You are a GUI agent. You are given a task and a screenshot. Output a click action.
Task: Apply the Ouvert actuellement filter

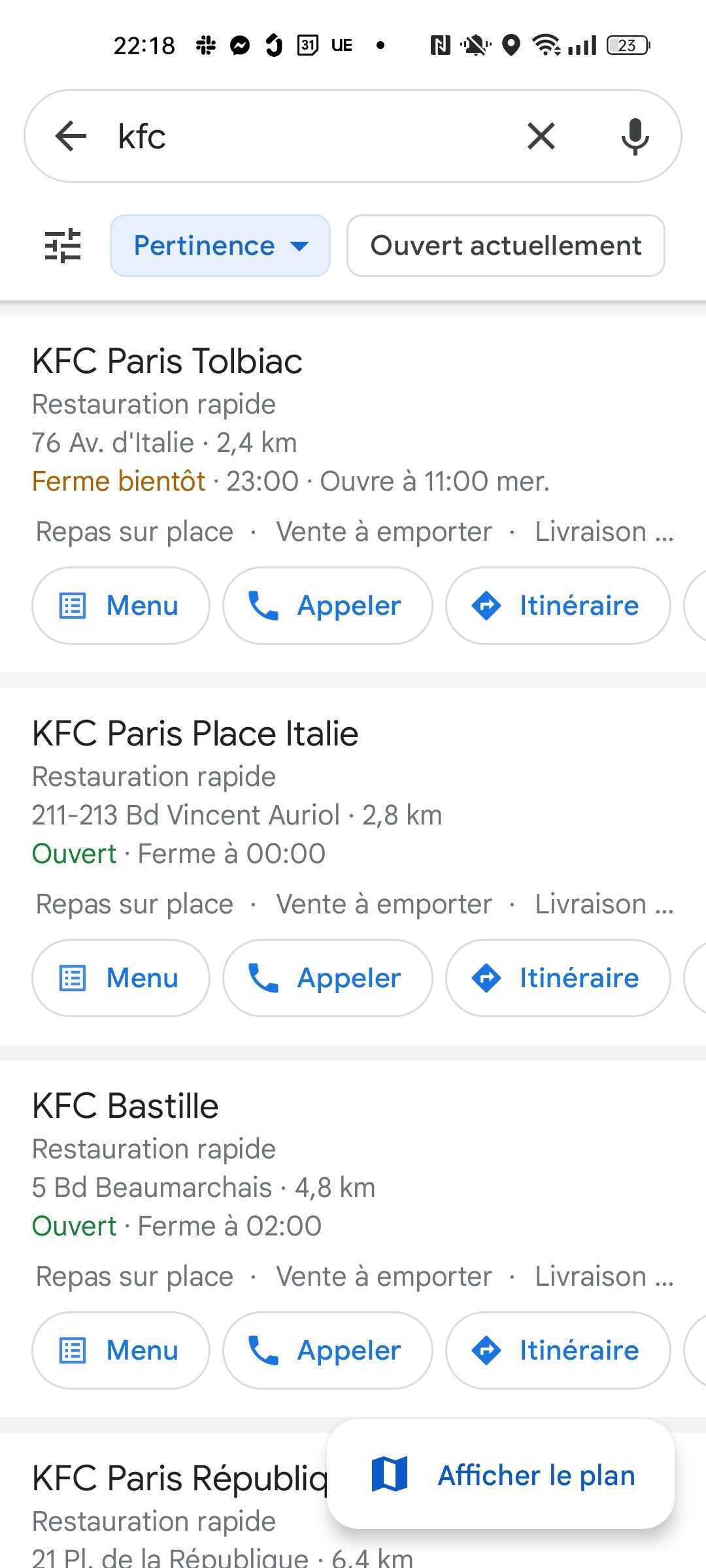[506, 246]
